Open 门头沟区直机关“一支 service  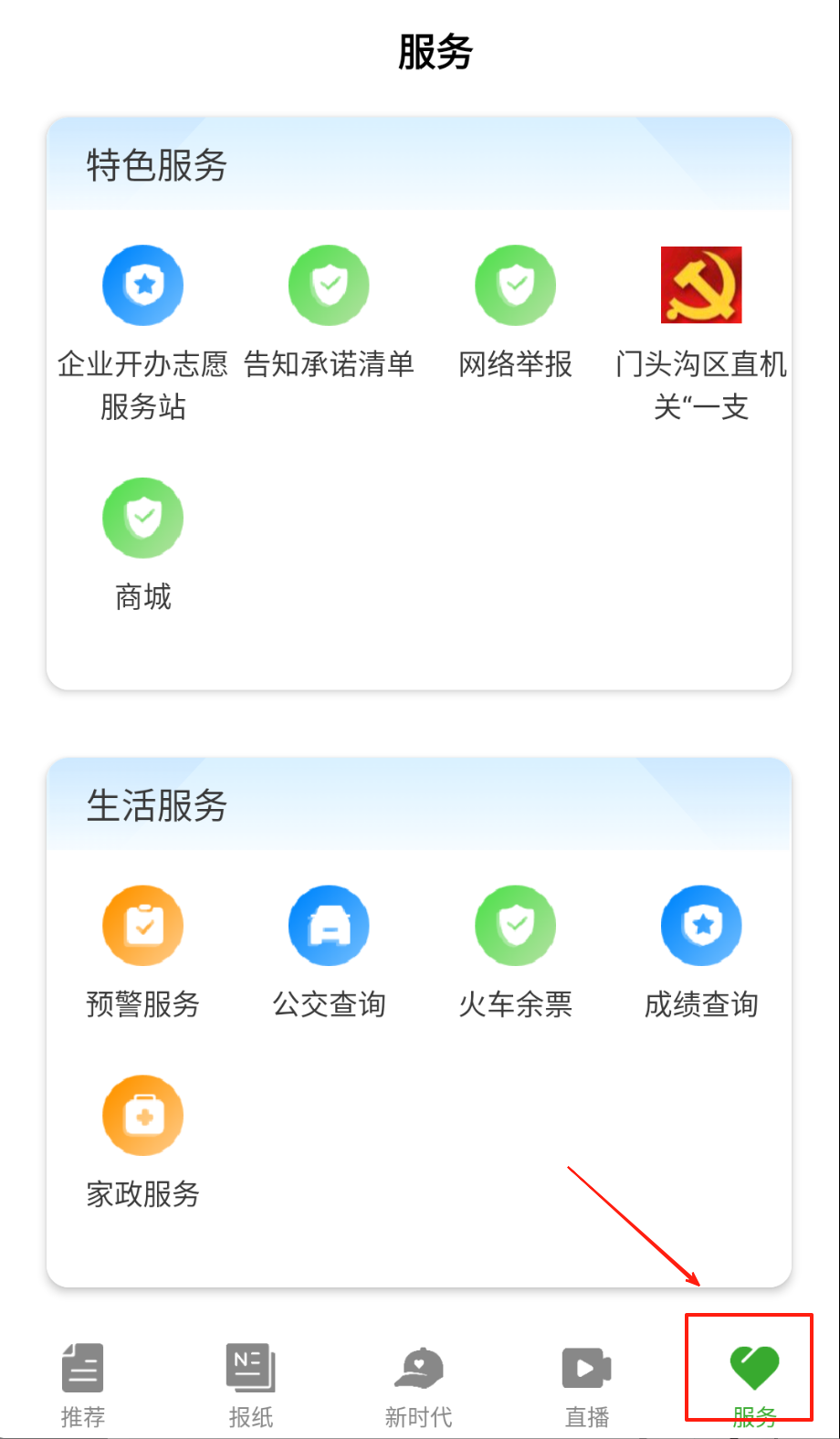coord(701,286)
